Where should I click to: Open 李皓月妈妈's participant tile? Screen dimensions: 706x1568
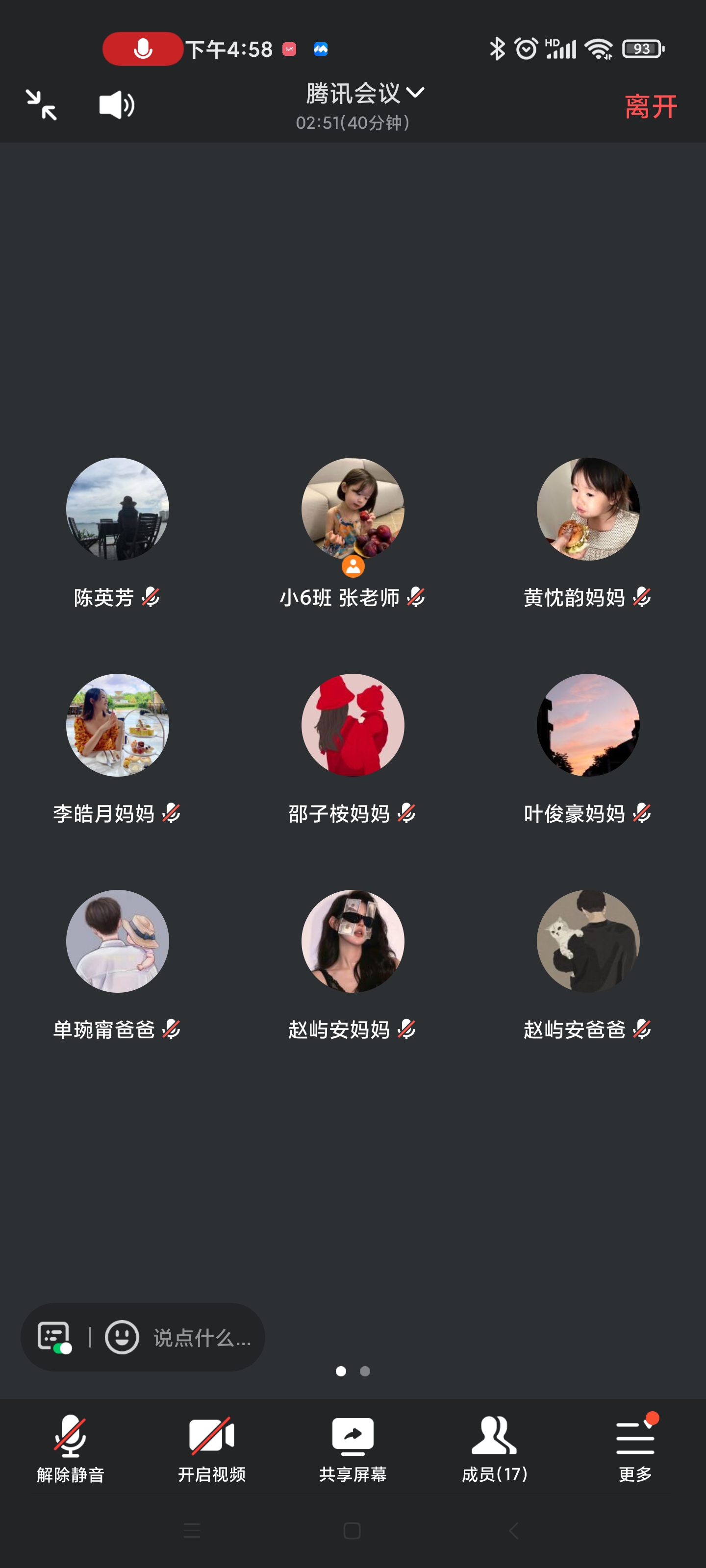117,725
